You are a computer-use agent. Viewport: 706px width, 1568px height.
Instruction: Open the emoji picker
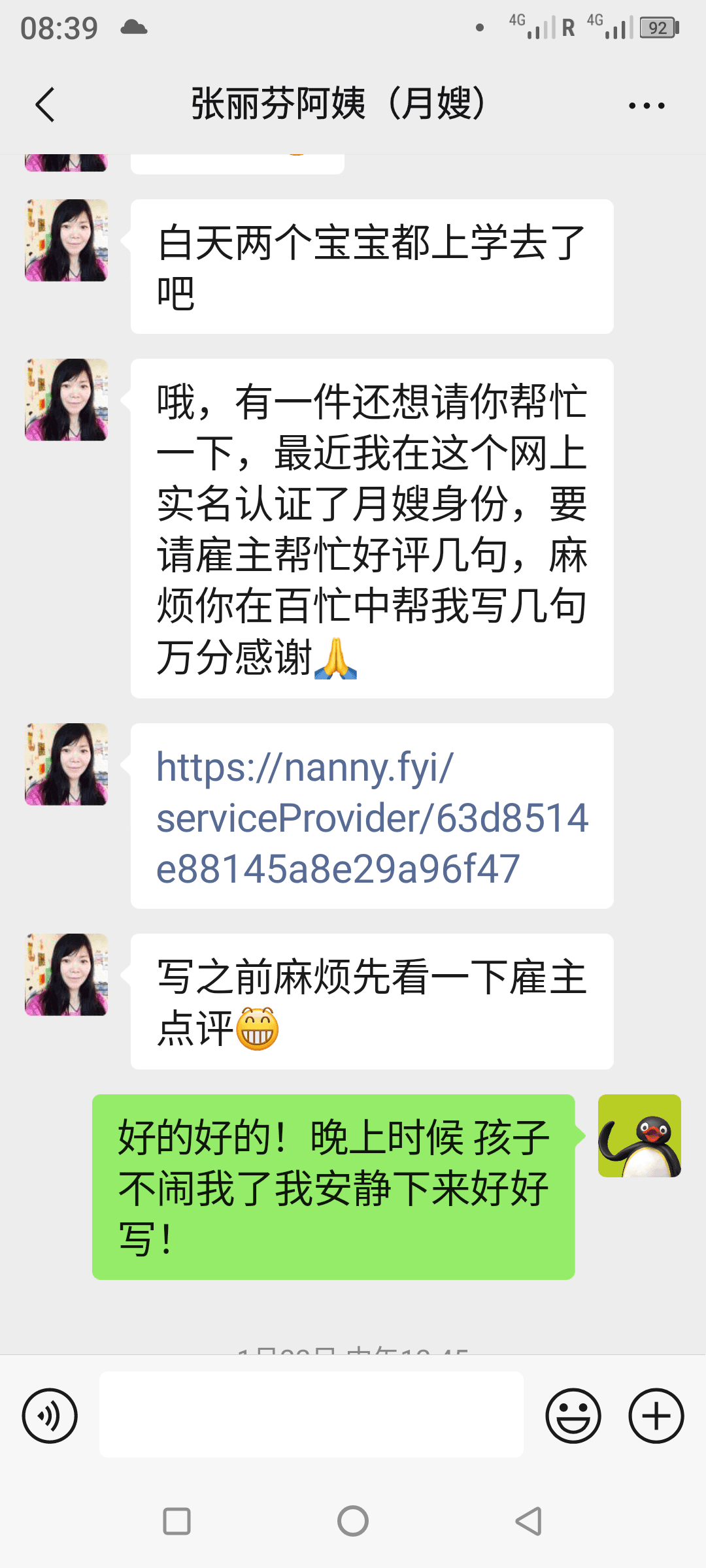click(573, 1416)
